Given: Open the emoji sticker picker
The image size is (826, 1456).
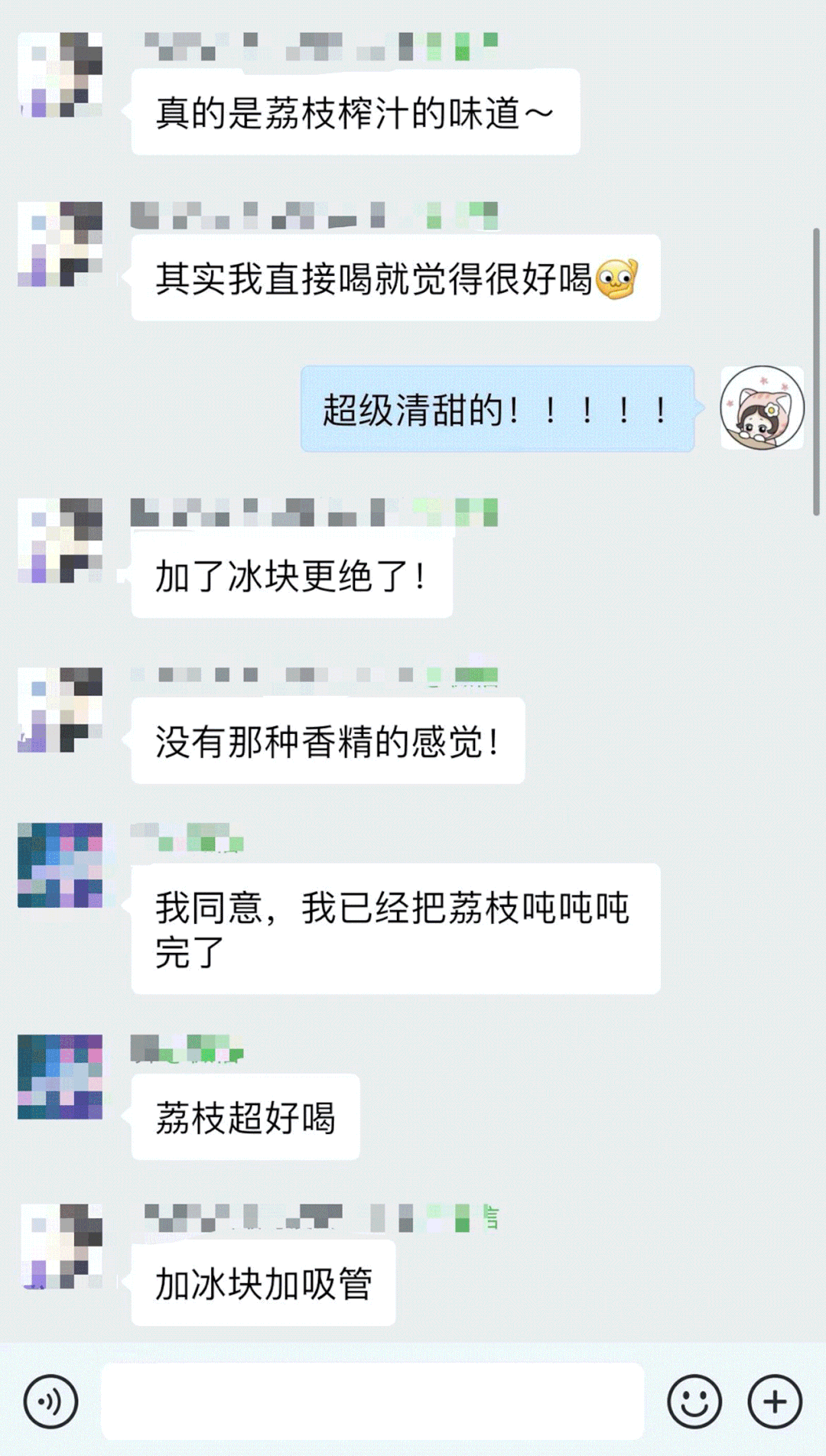Looking at the screenshot, I should click(694, 1401).
